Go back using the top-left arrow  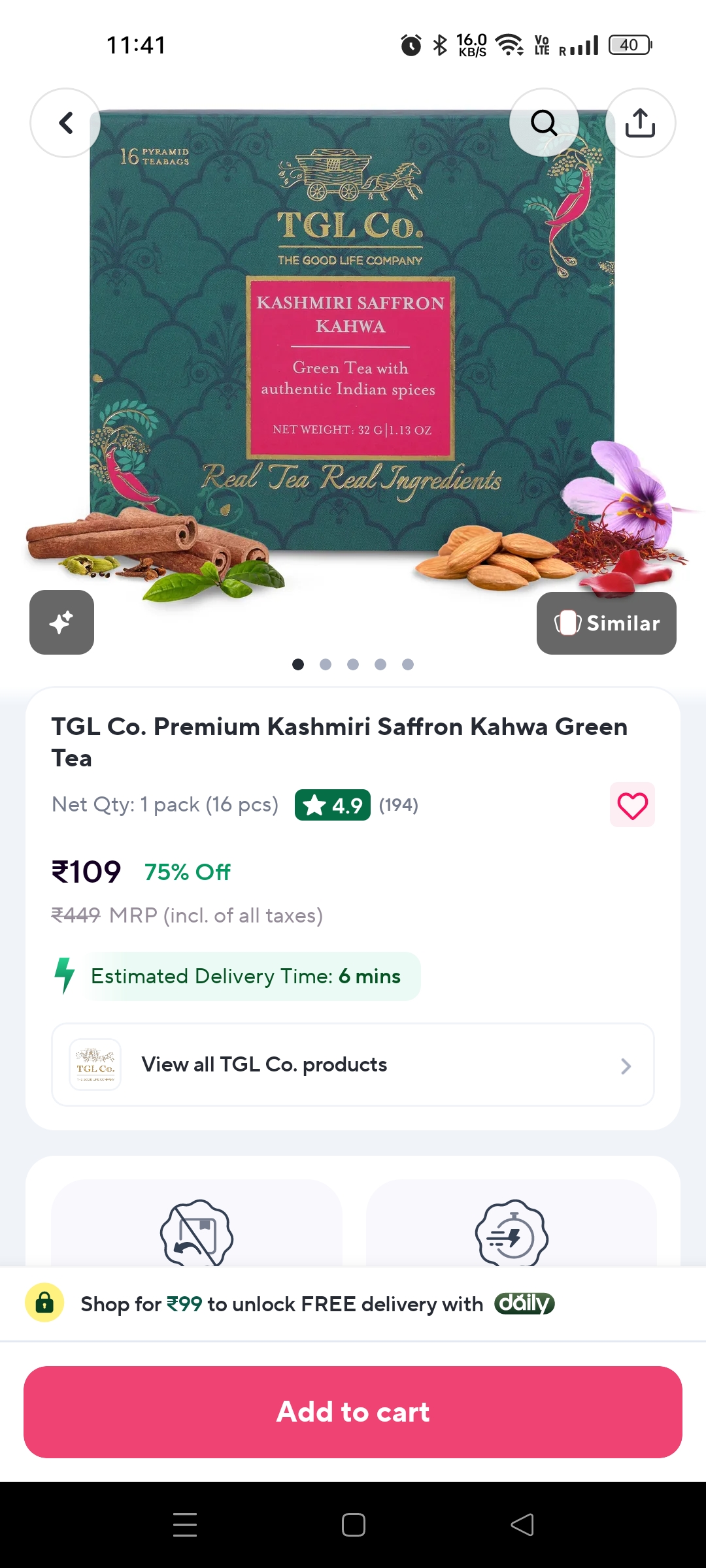65,123
